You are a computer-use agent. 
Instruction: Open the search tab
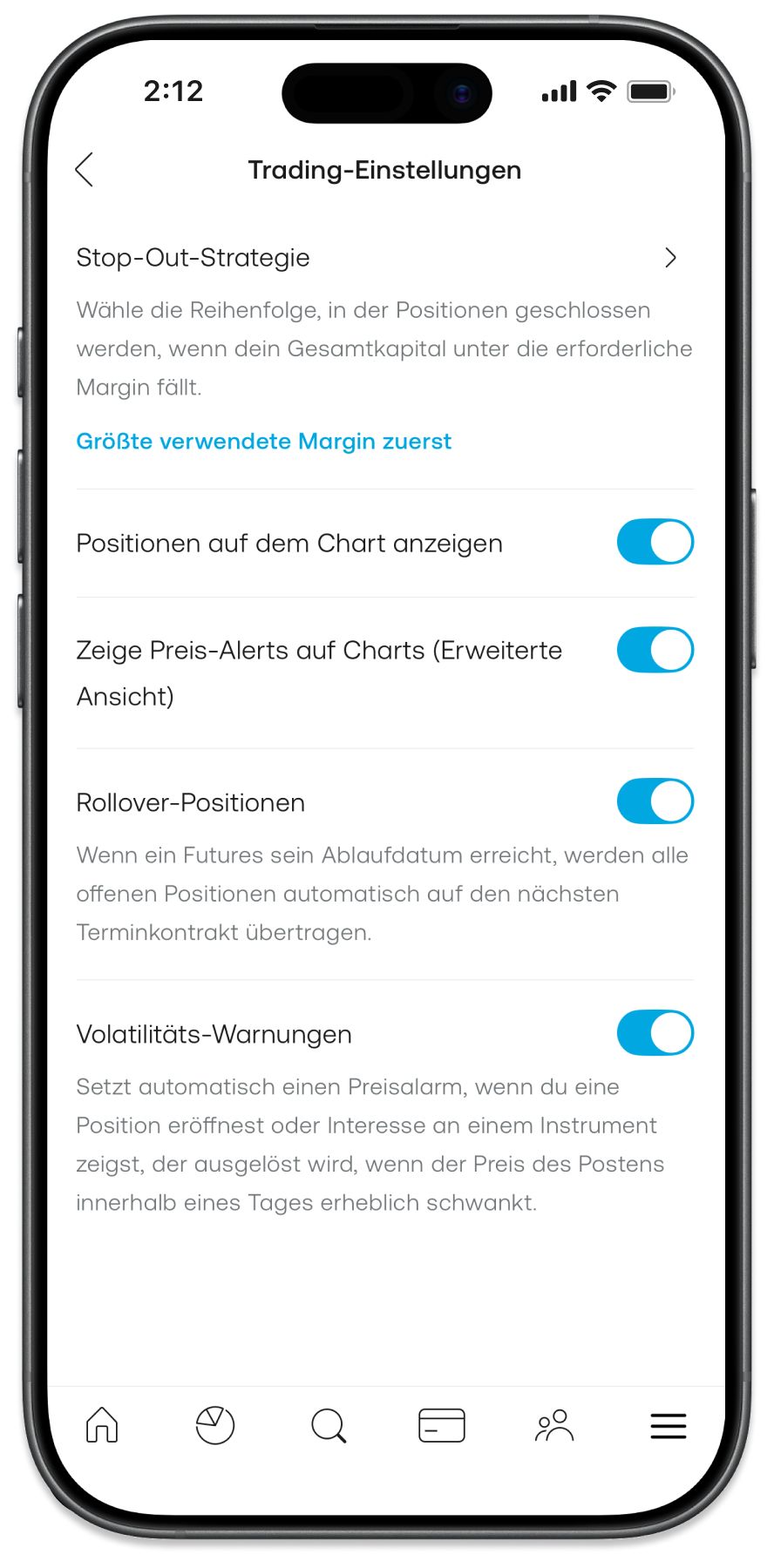coord(329,1426)
